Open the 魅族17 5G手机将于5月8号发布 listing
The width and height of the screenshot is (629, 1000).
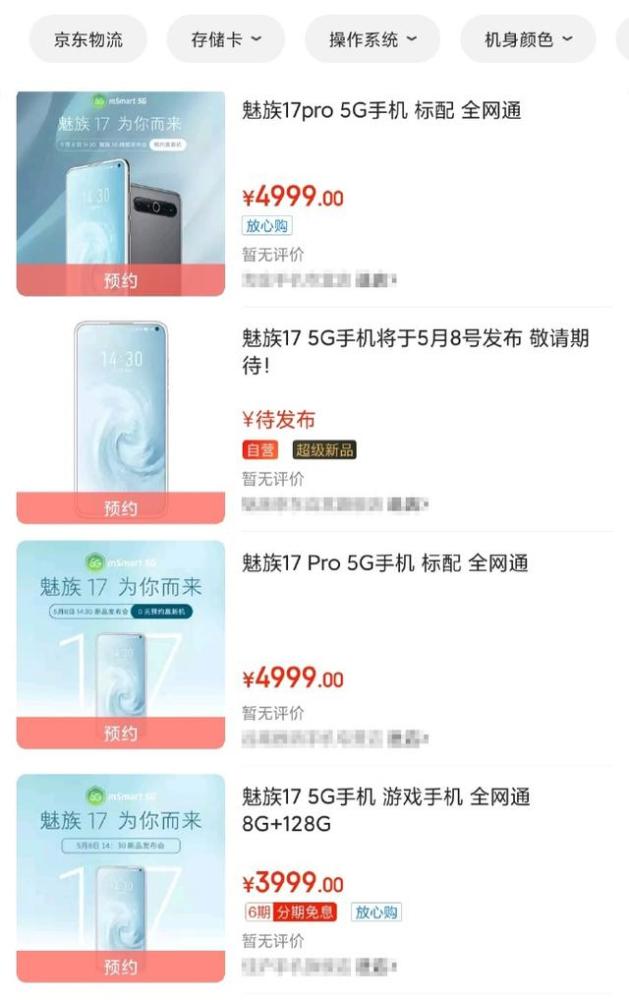pyautogui.click(x=415, y=351)
